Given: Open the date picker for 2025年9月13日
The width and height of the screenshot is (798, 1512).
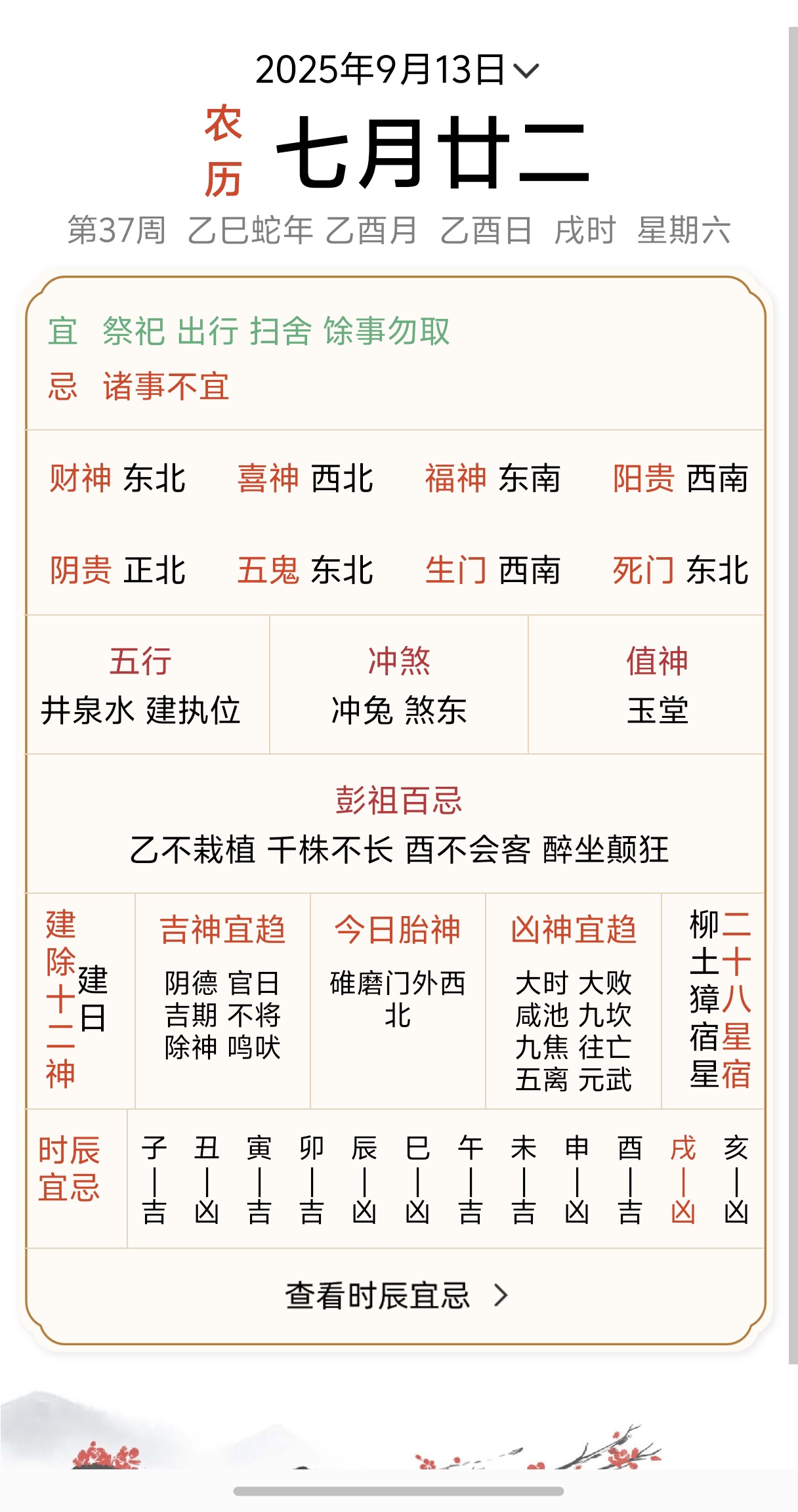Looking at the screenshot, I should [x=397, y=70].
